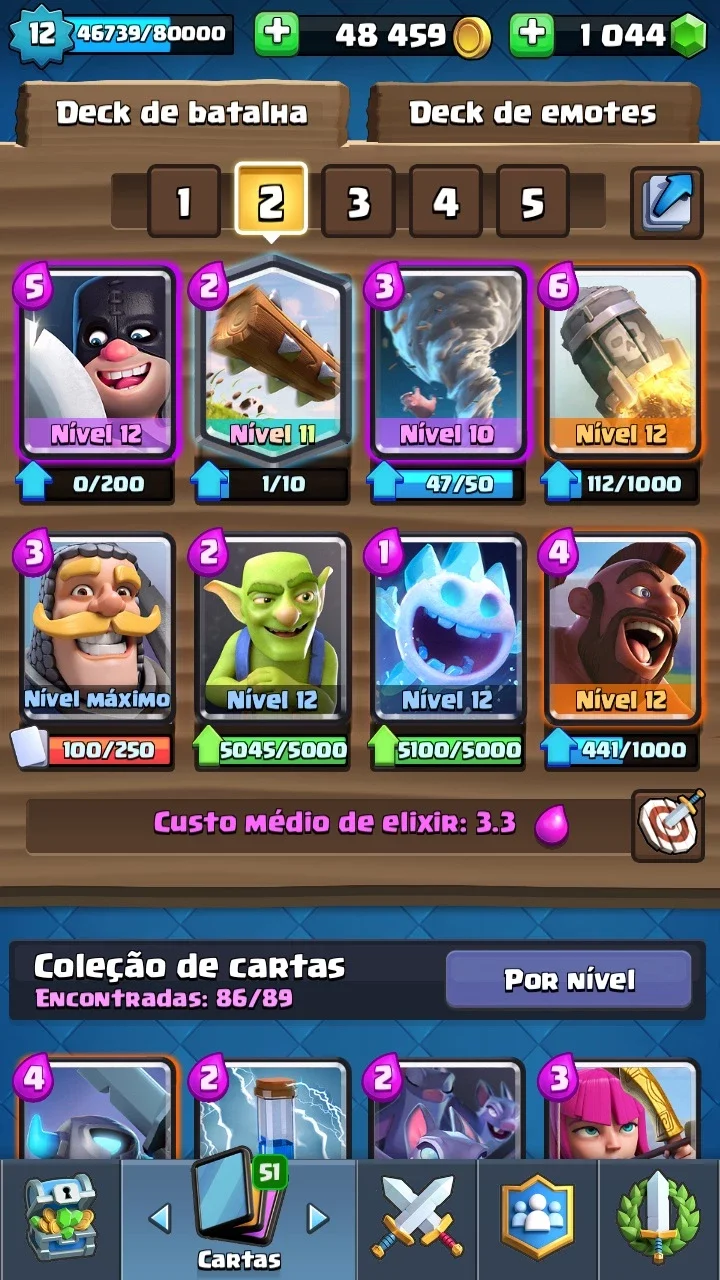720x1280 pixels.
Task: Select deck slot 1
Action: 184,201
